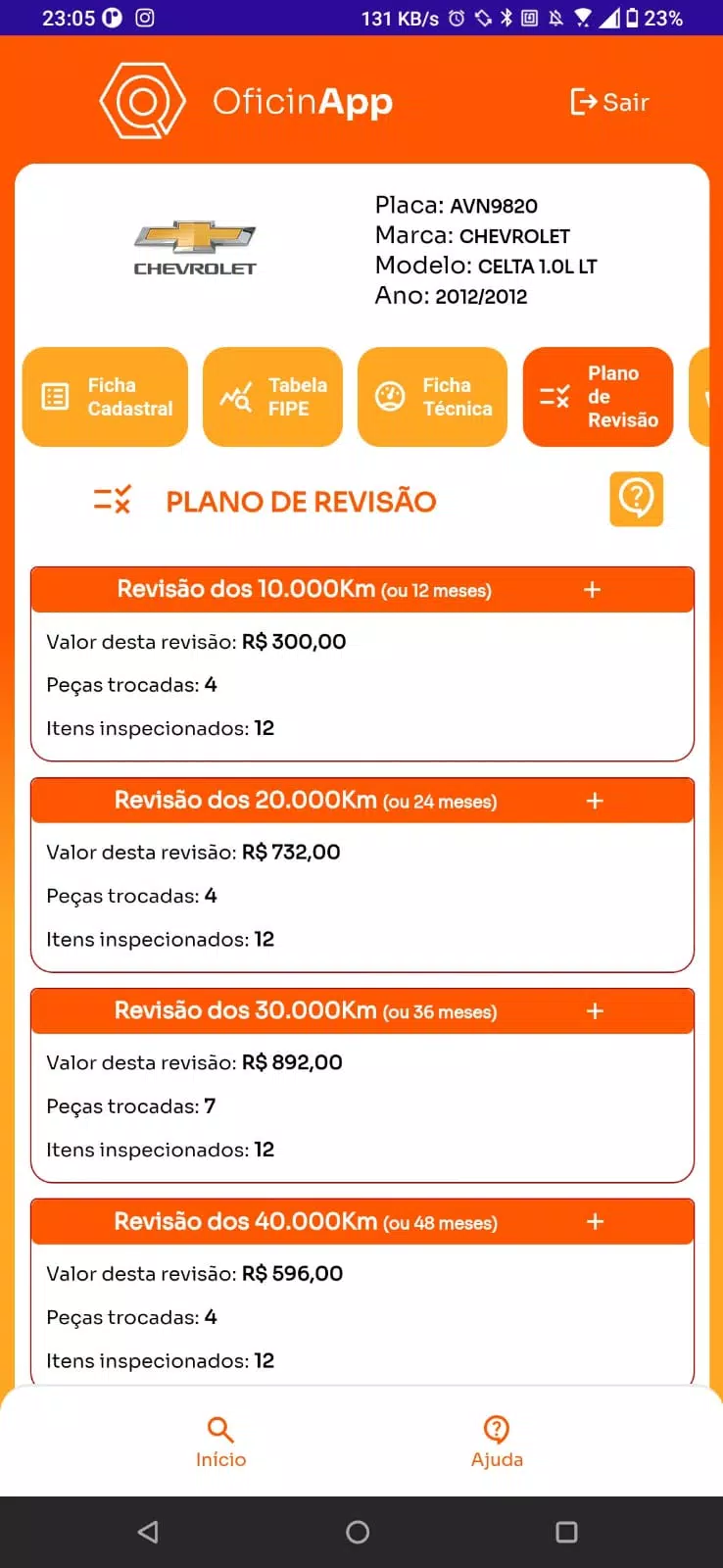Tap the Início navigation button
723x1568 pixels.
click(x=219, y=1443)
